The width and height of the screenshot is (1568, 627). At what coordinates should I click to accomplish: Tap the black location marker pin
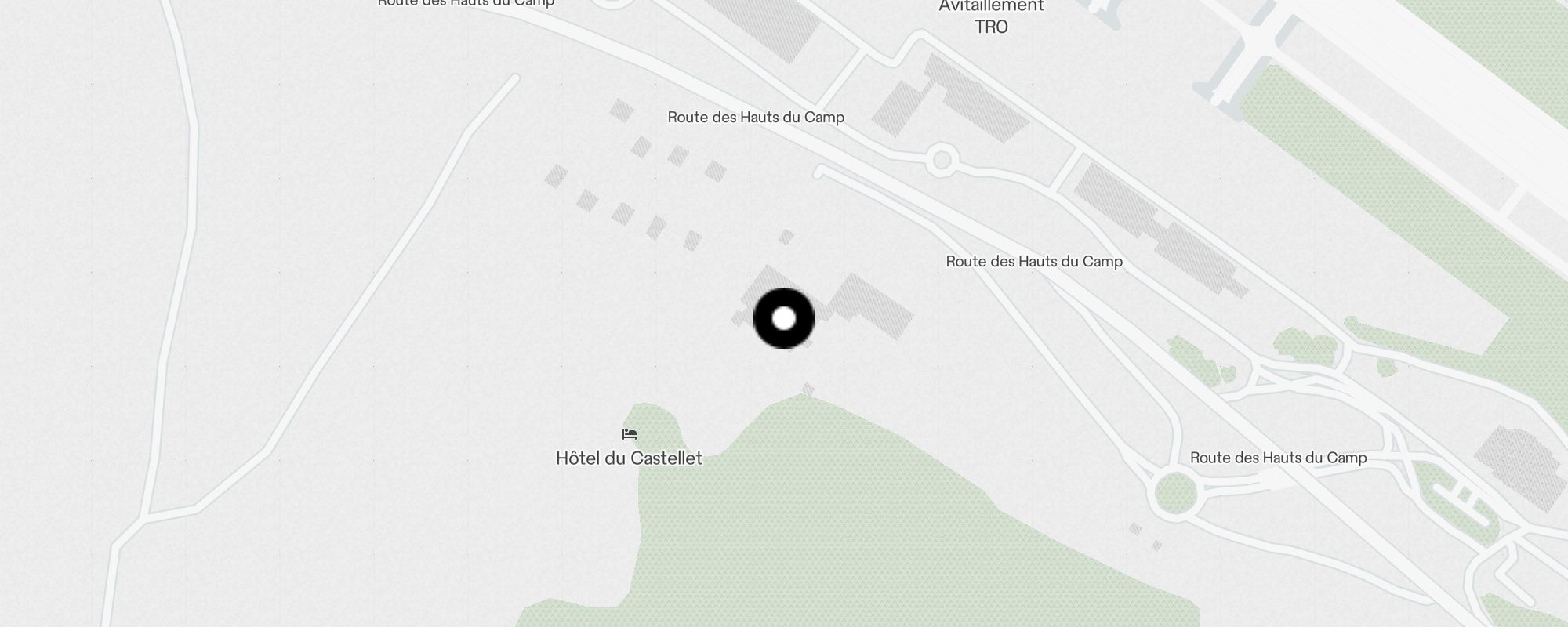784,318
